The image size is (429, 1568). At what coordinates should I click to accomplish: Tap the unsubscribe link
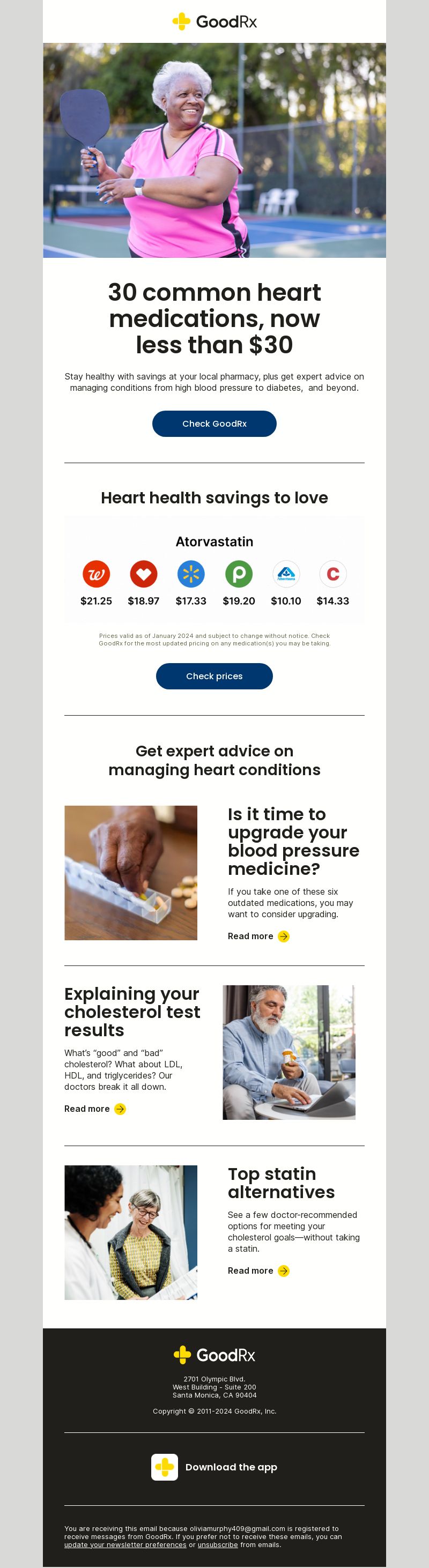217,1545
